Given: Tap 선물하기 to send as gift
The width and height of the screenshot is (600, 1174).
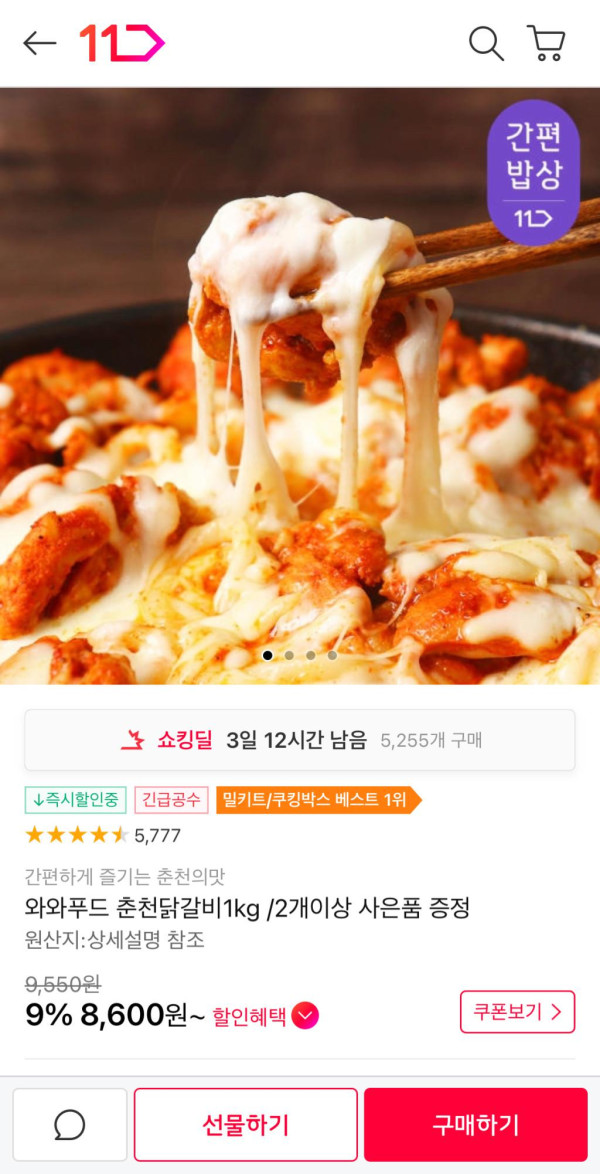Looking at the screenshot, I should point(245,1125).
